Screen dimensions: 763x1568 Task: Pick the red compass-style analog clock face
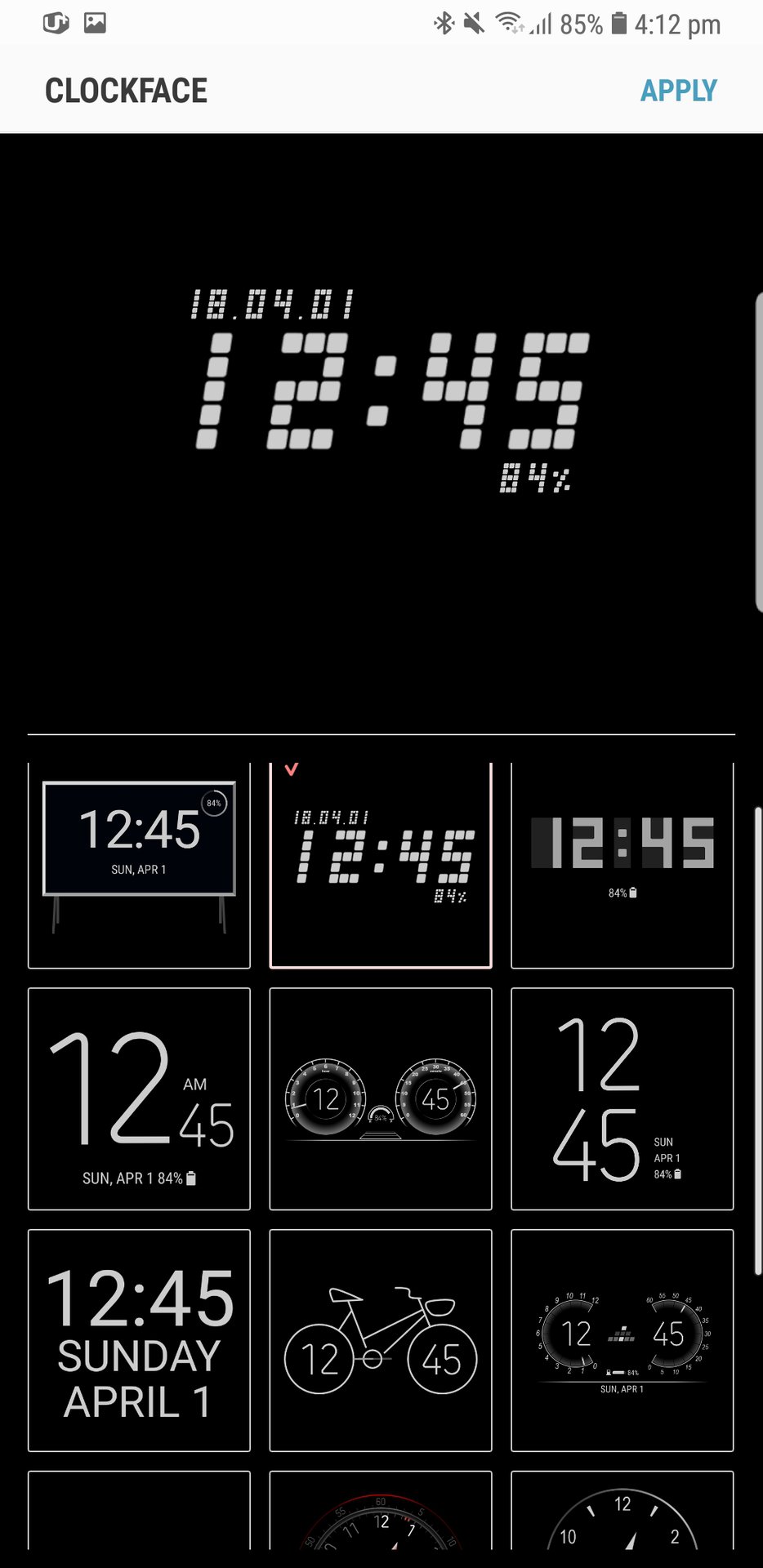click(381, 1510)
